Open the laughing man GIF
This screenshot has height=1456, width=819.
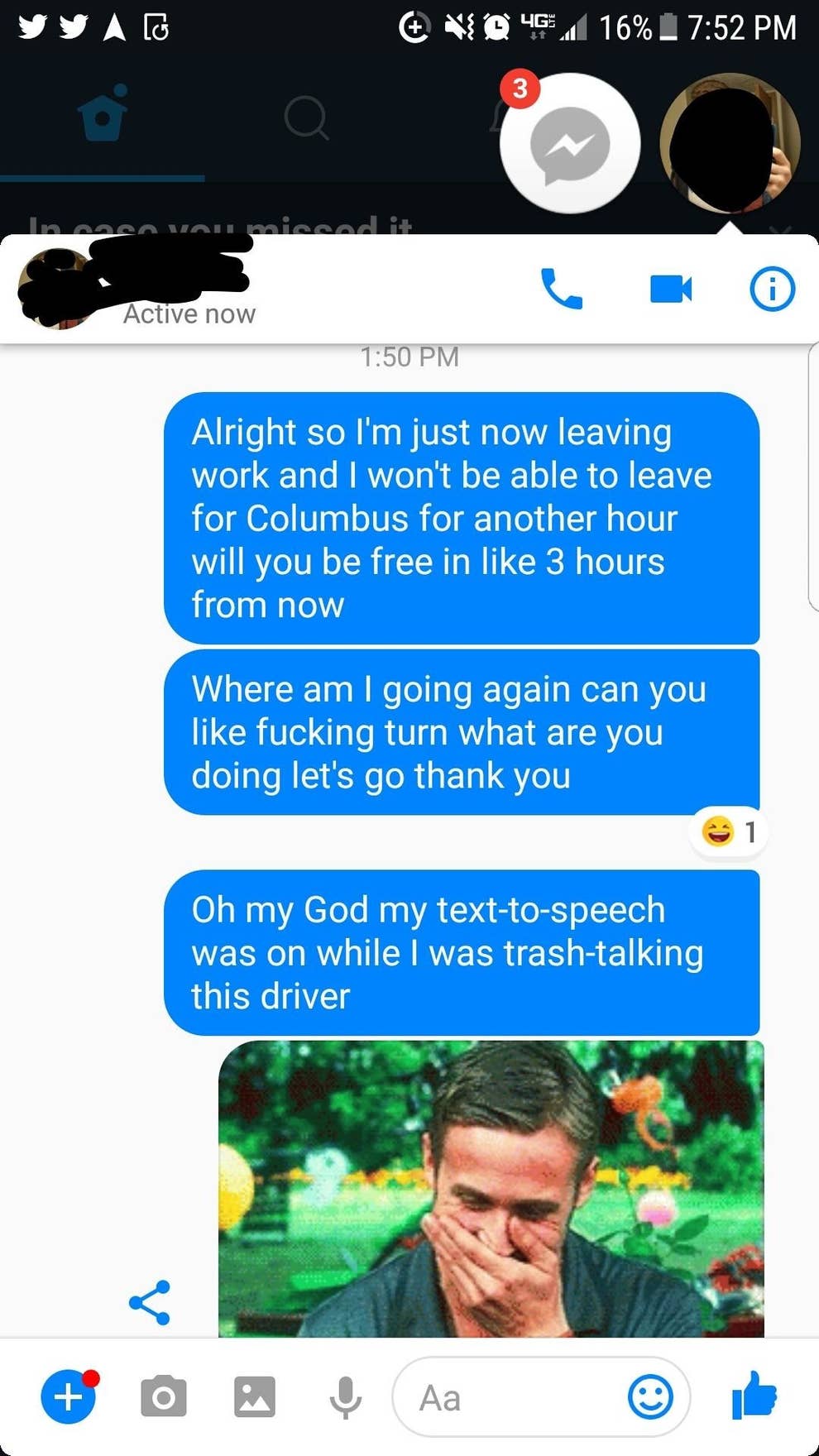click(491, 1188)
